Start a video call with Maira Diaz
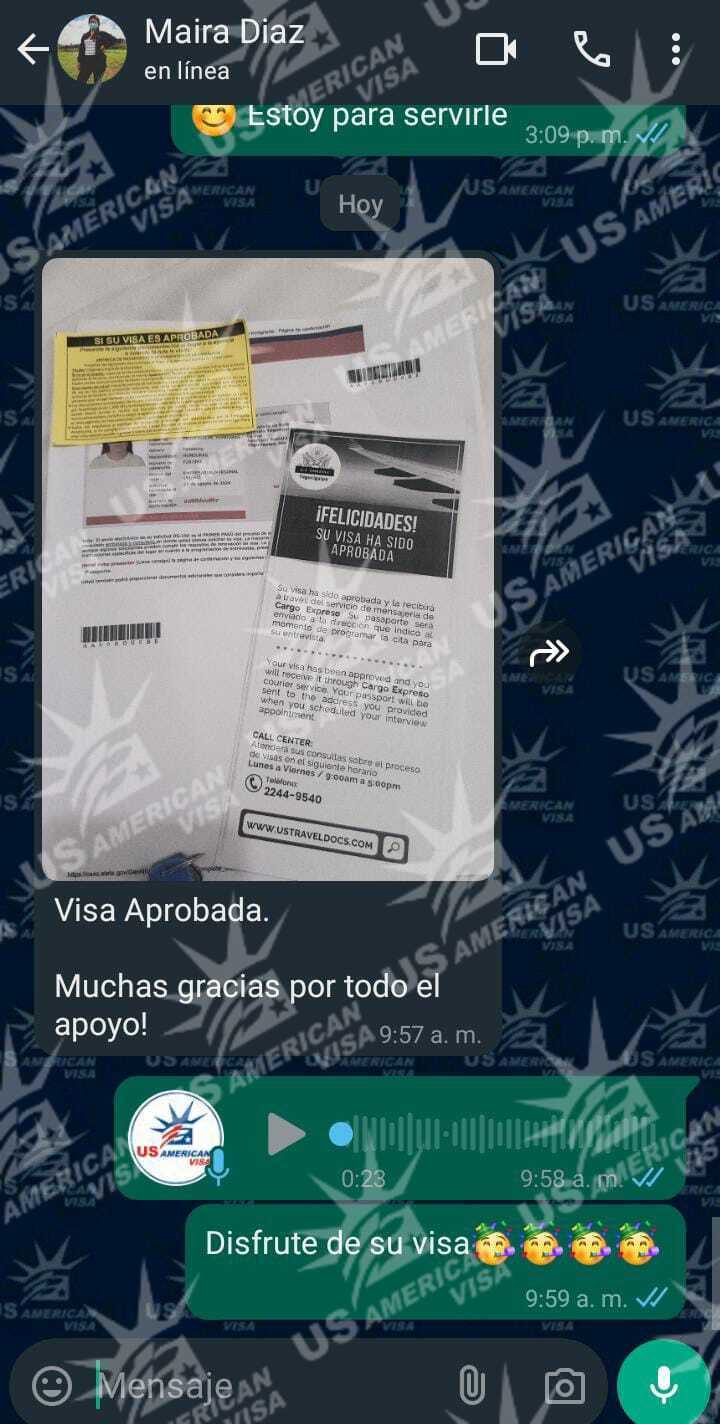Viewport: 720px width, 1424px height. tap(496, 49)
